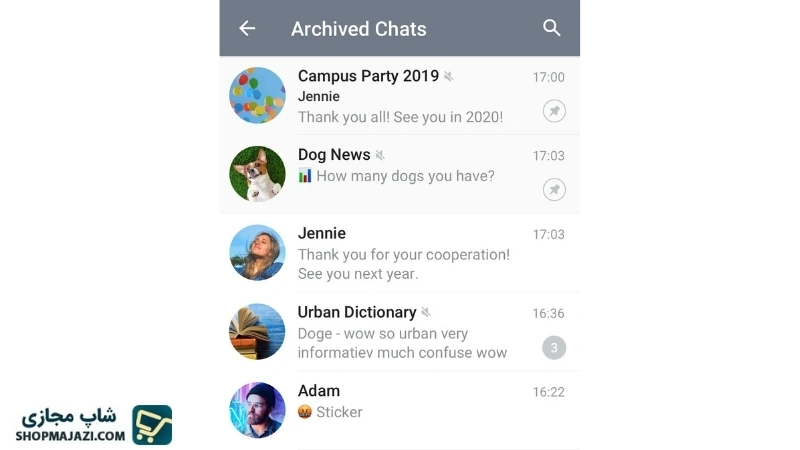Screen dimensions: 800x450
Task: Open the Campus Party 2019 chat
Action: click(x=400, y=96)
